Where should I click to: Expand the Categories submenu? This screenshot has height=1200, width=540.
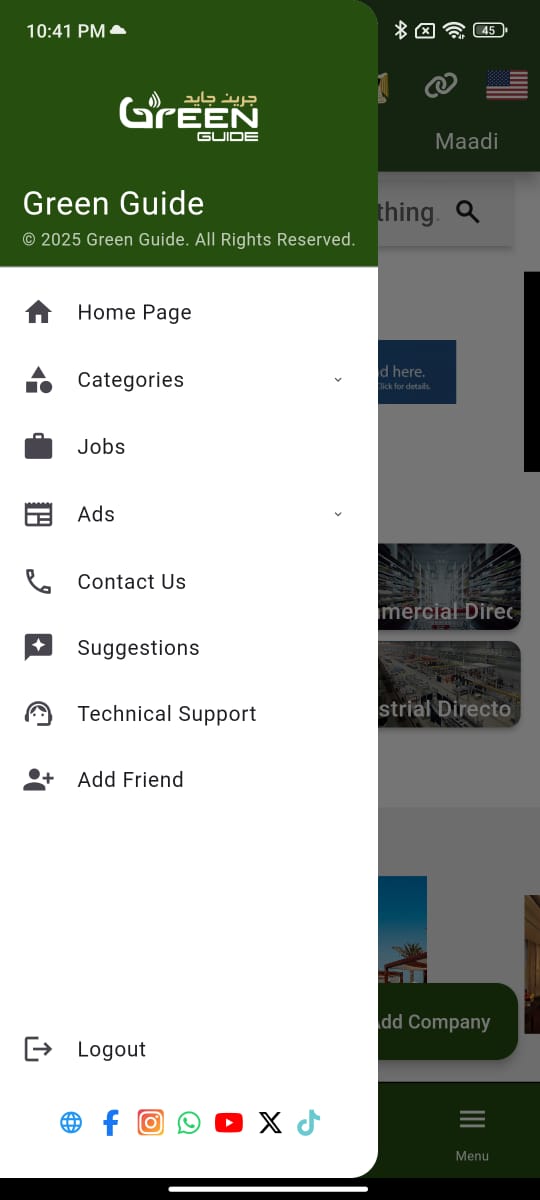(x=189, y=380)
